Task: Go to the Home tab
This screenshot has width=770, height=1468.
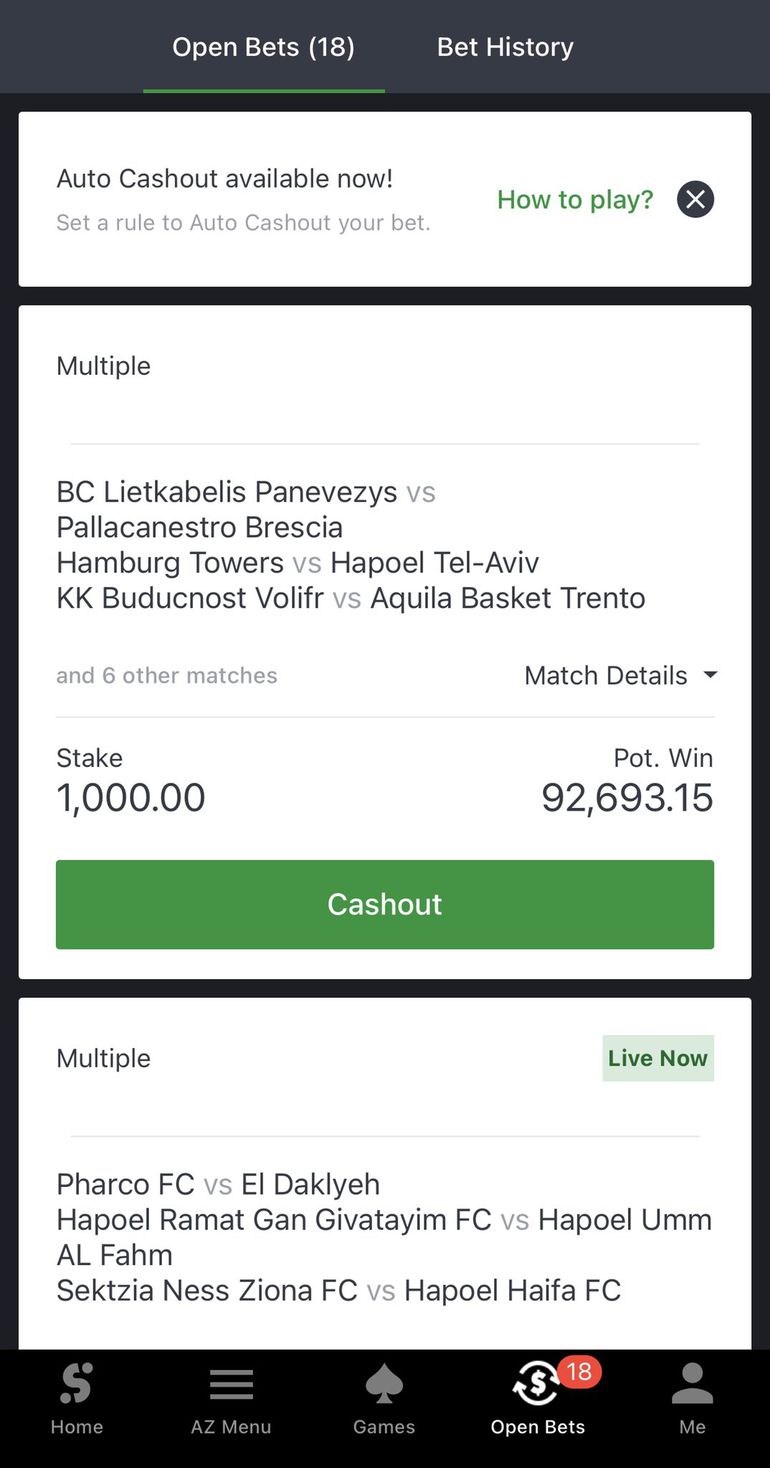Action: 77,1400
